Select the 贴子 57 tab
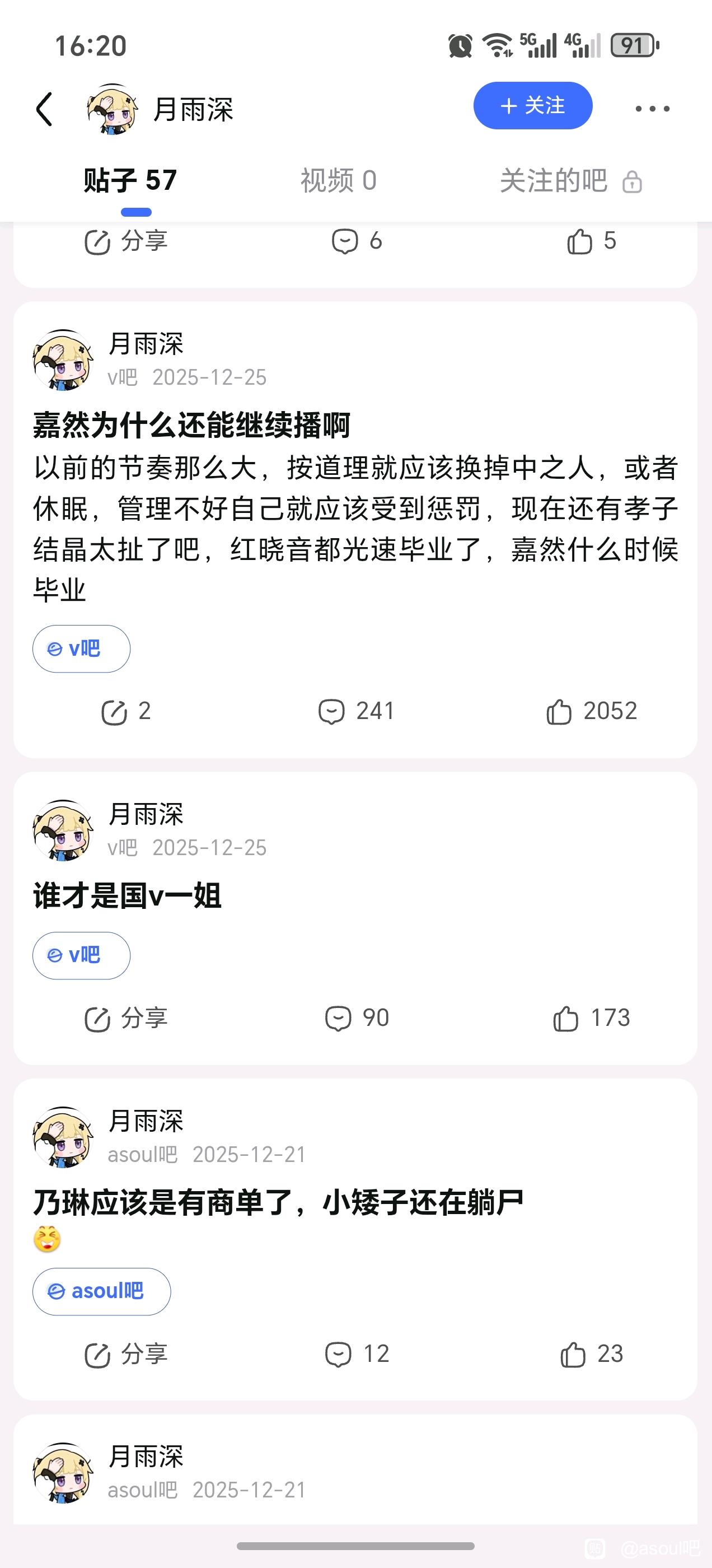Viewport: 712px width, 1568px height. (x=130, y=181)
